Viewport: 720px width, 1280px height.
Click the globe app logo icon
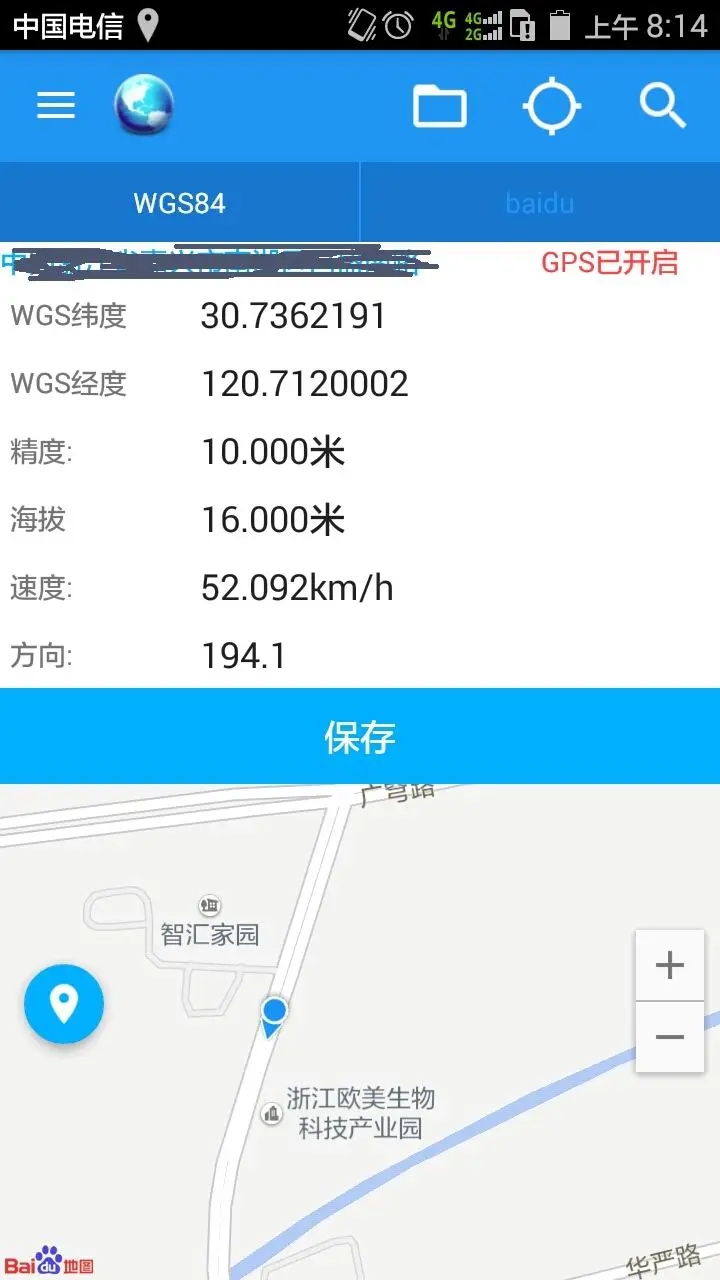click(143, 104)
